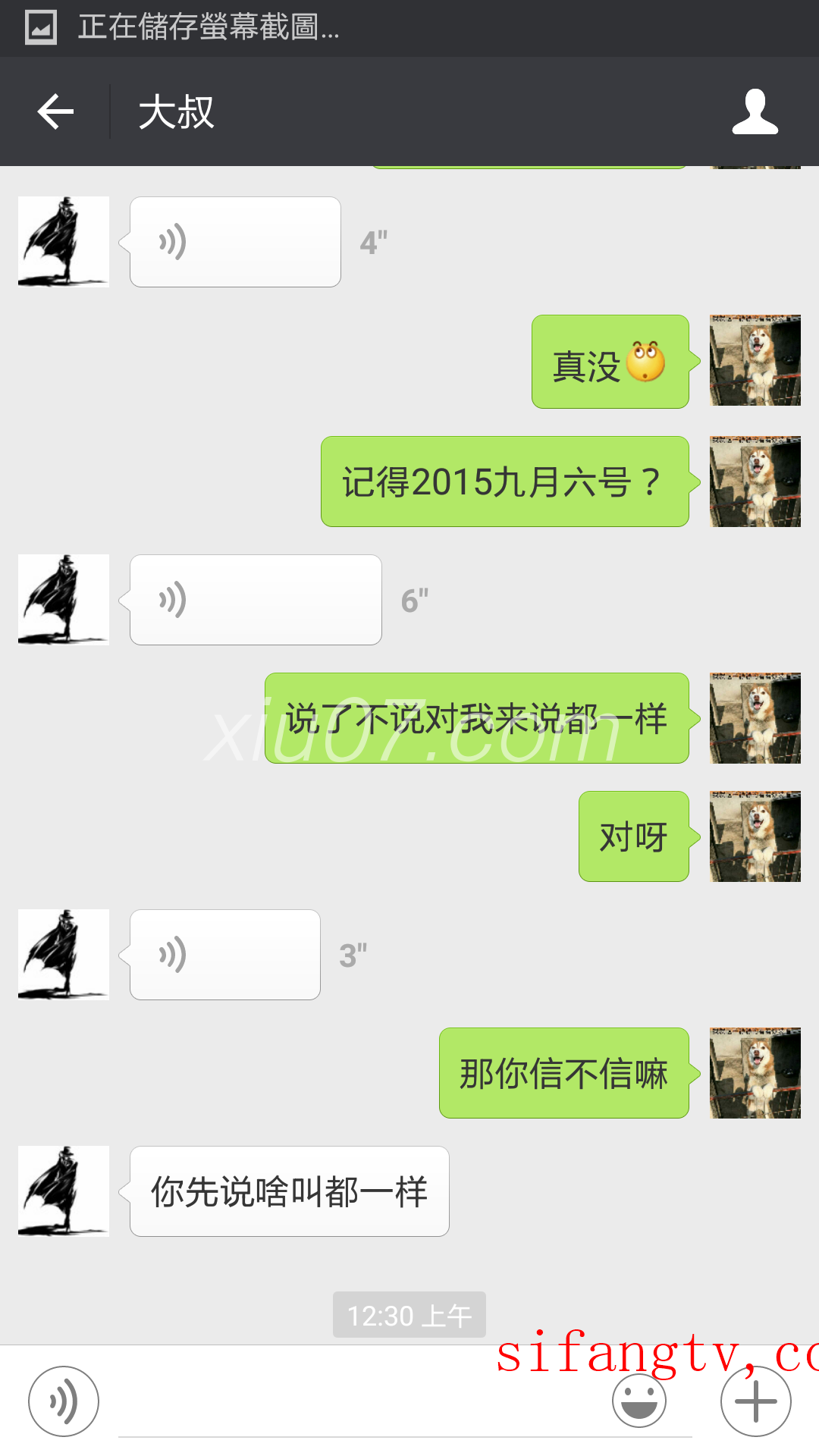Play the 3-second voice message

224,955
